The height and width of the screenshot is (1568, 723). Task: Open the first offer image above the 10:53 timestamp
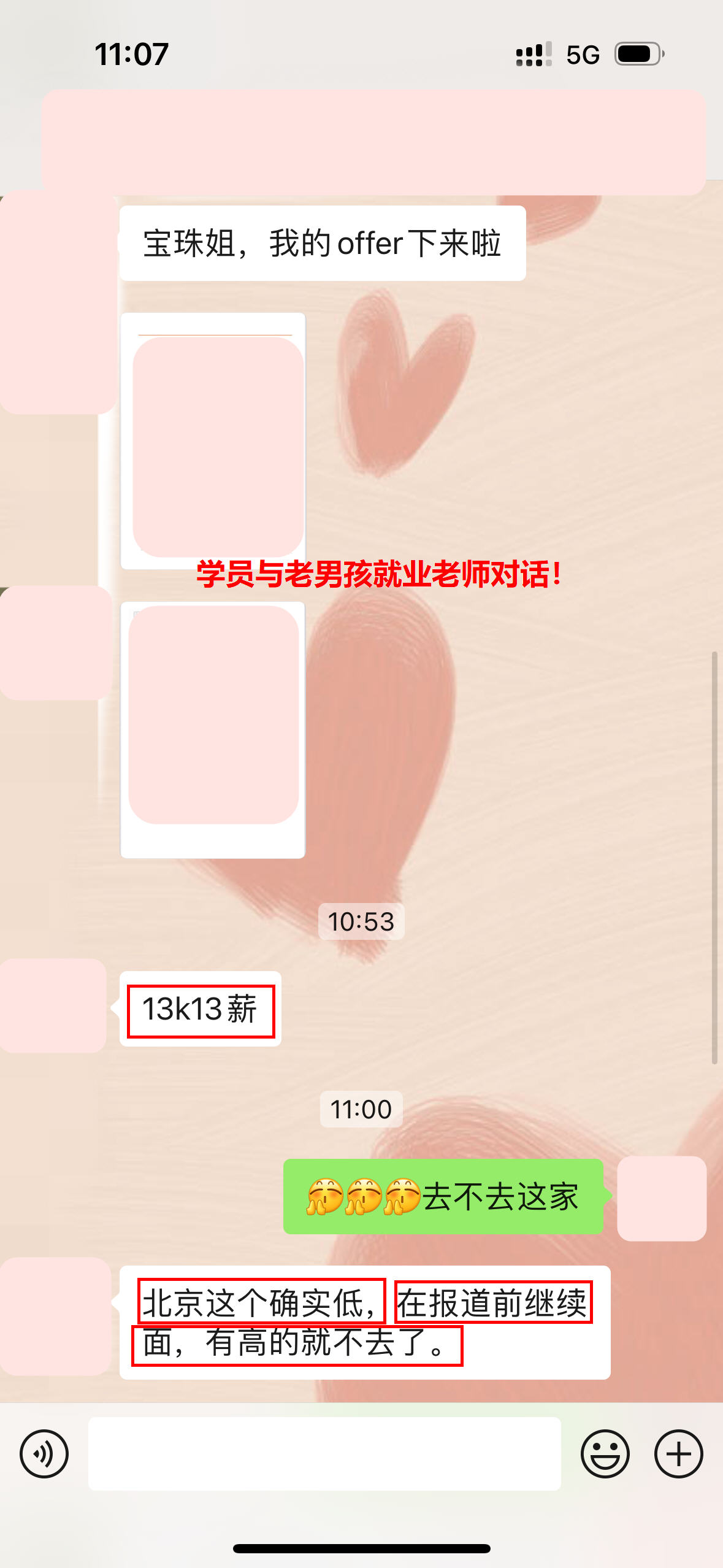213,440
